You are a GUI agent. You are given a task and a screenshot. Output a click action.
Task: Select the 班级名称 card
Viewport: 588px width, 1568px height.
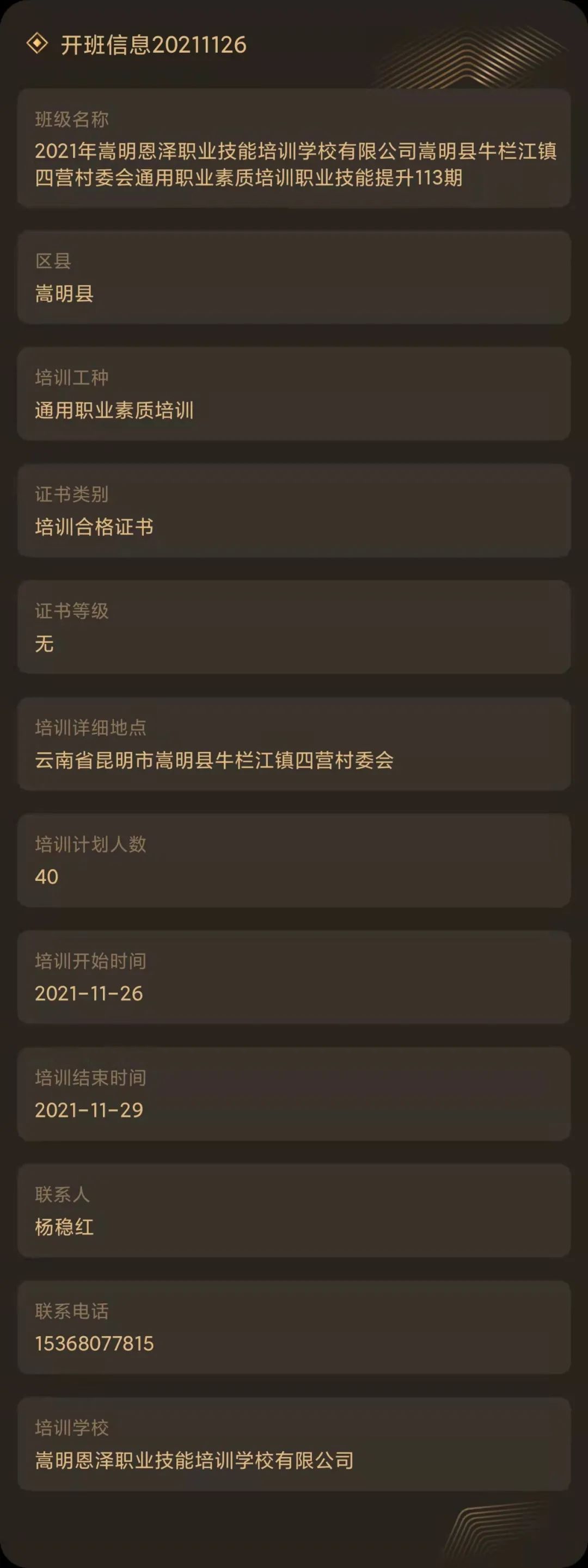292,149
